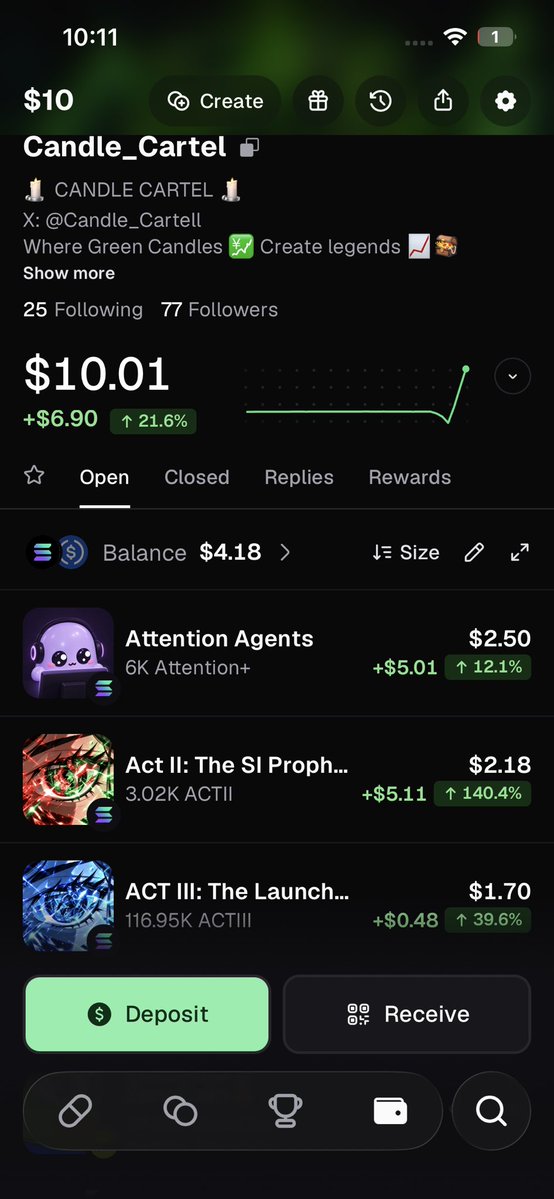This screenshot has height=1199, width=554.
Task: Open Attention Agents position
Action: click(x=277, y=653)
